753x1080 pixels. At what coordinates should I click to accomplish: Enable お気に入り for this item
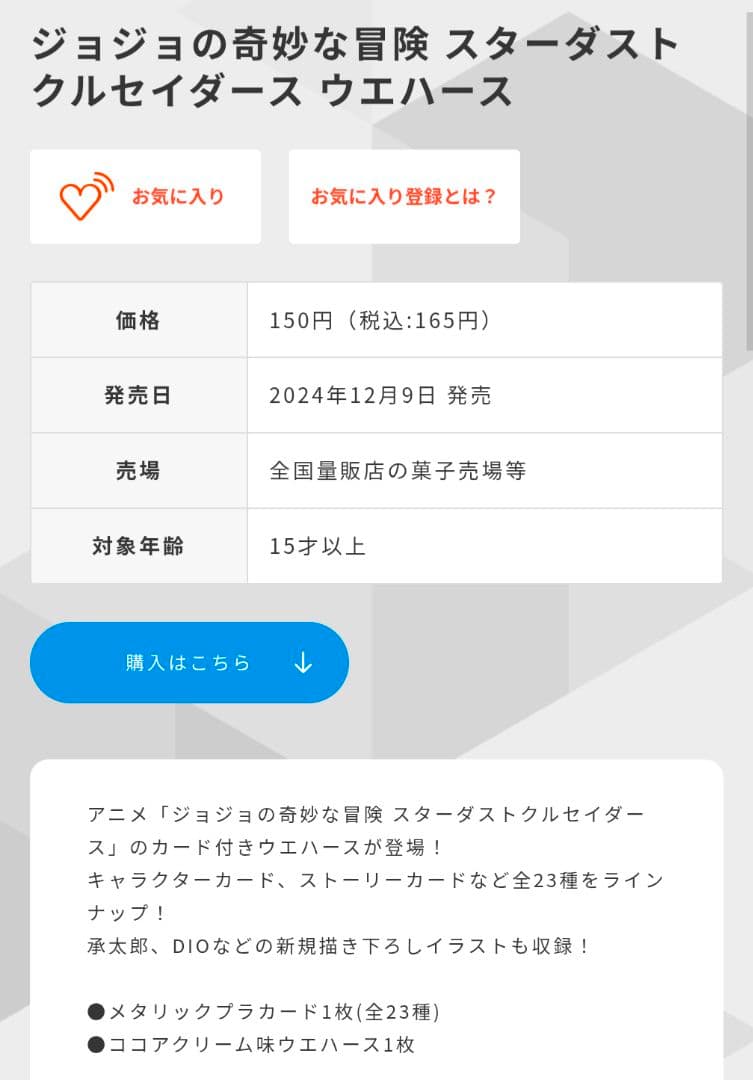145,195
